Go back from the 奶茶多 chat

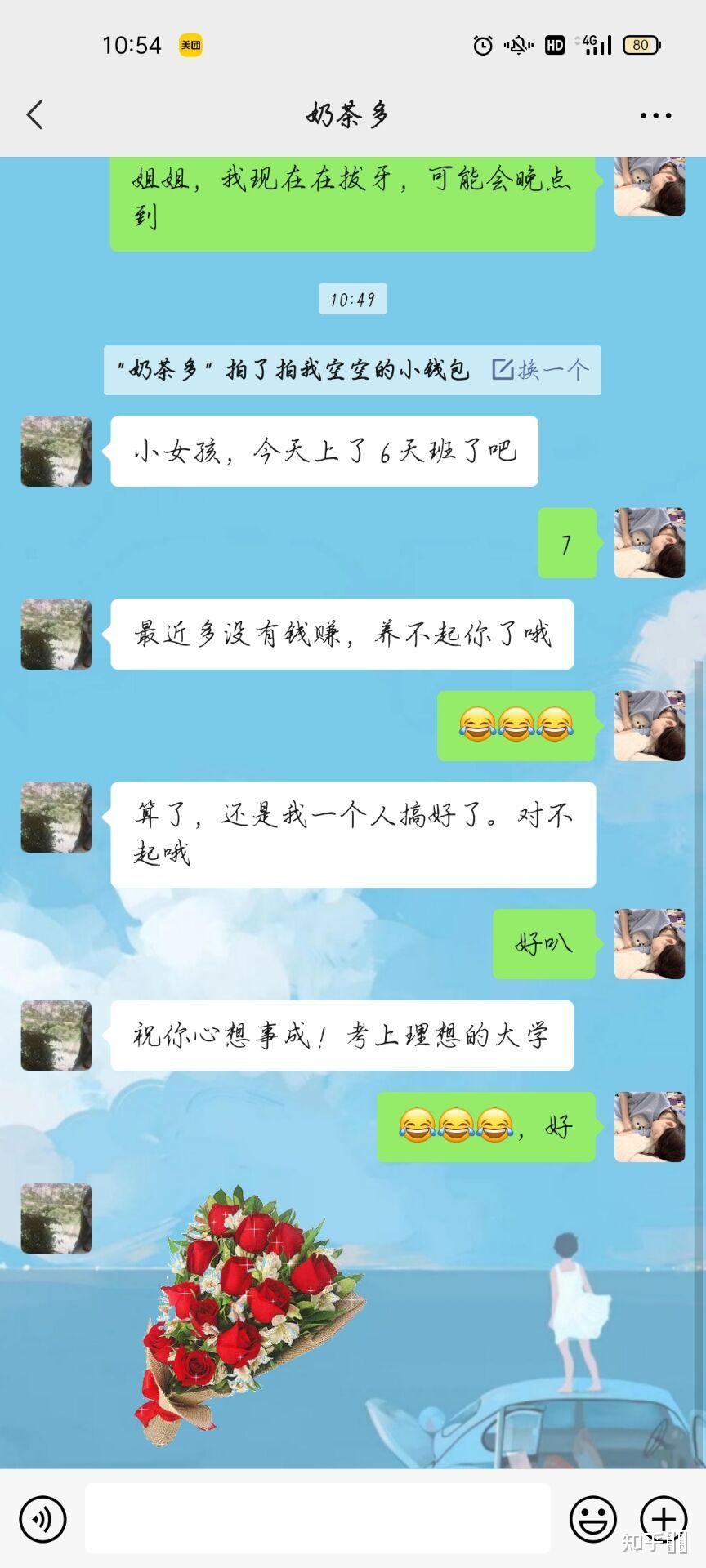point(34,115)
